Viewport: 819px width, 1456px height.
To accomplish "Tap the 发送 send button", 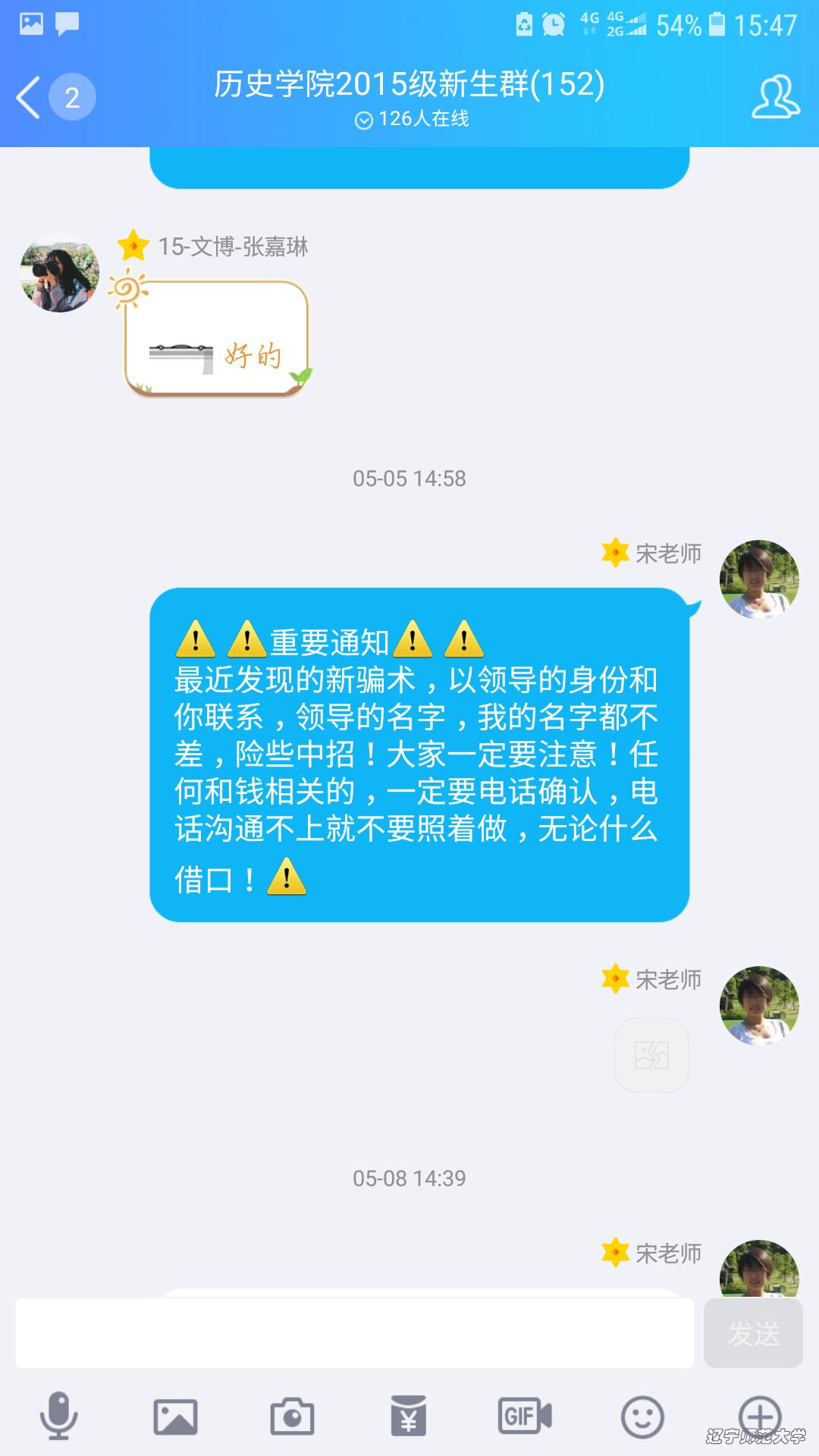I will 753,1333.
